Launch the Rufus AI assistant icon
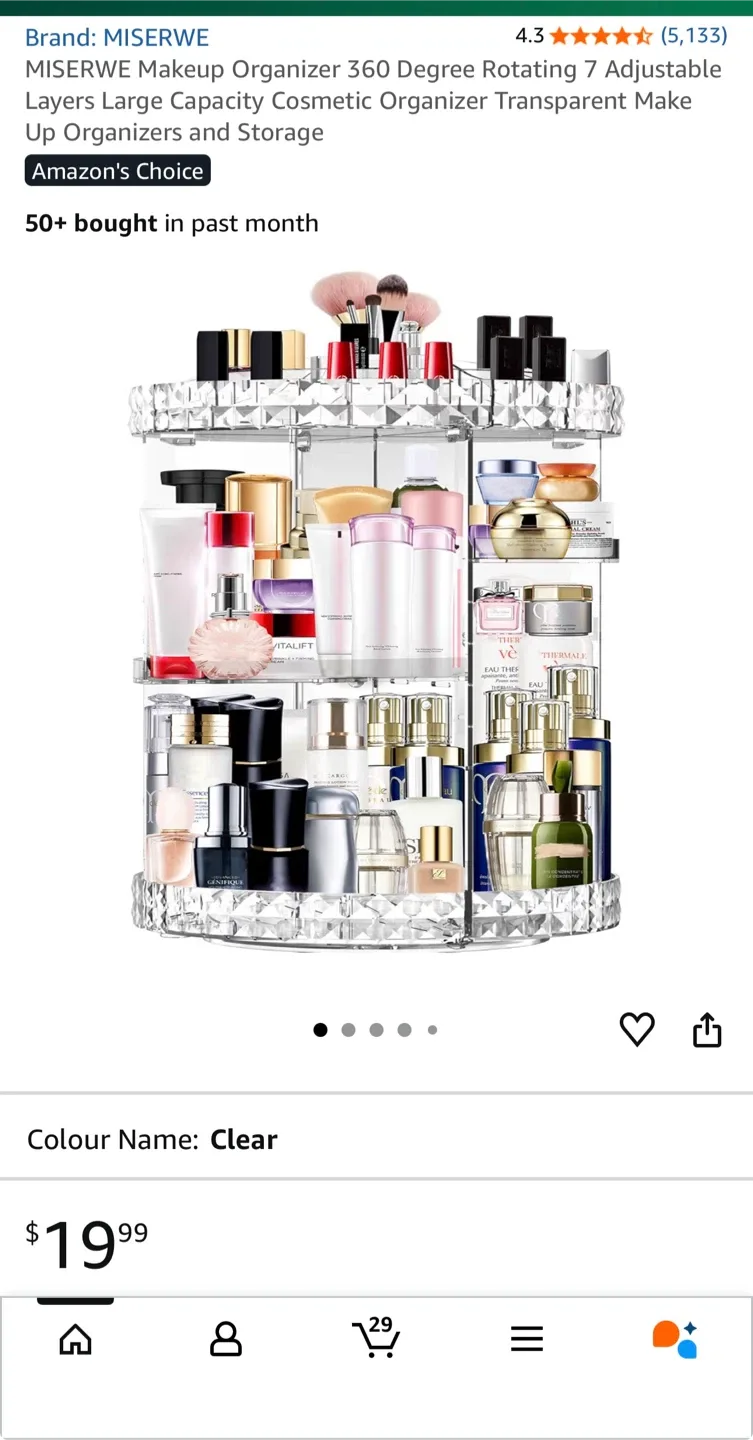753x1440 pixels. coord(677,1340)
